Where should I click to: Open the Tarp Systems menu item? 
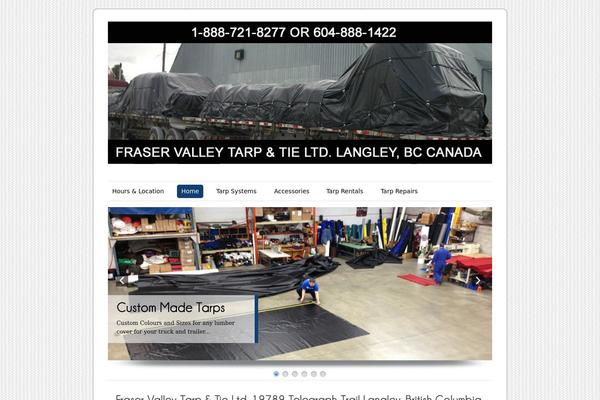point(236,191)
